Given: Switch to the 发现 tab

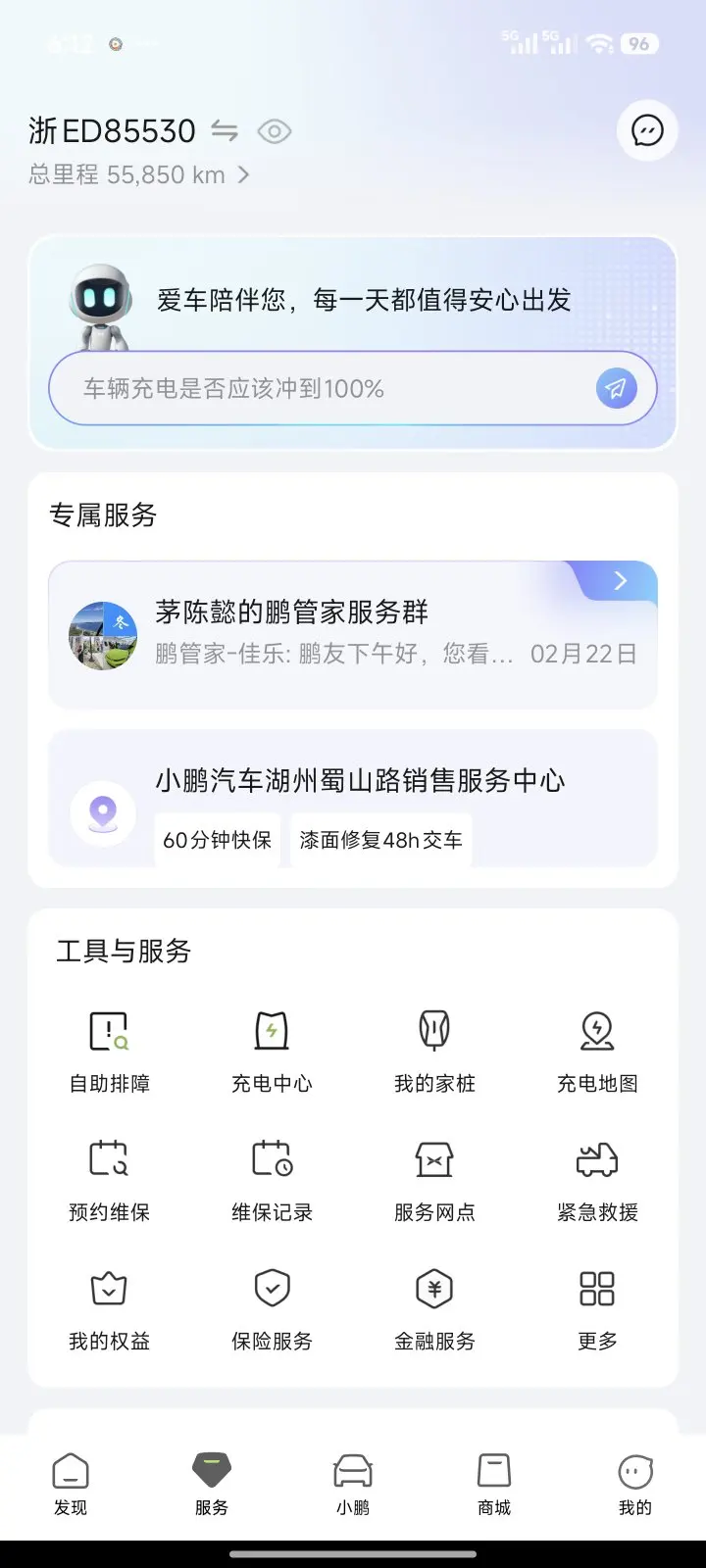Looking at the screenshot, I should coord(71,1485).
